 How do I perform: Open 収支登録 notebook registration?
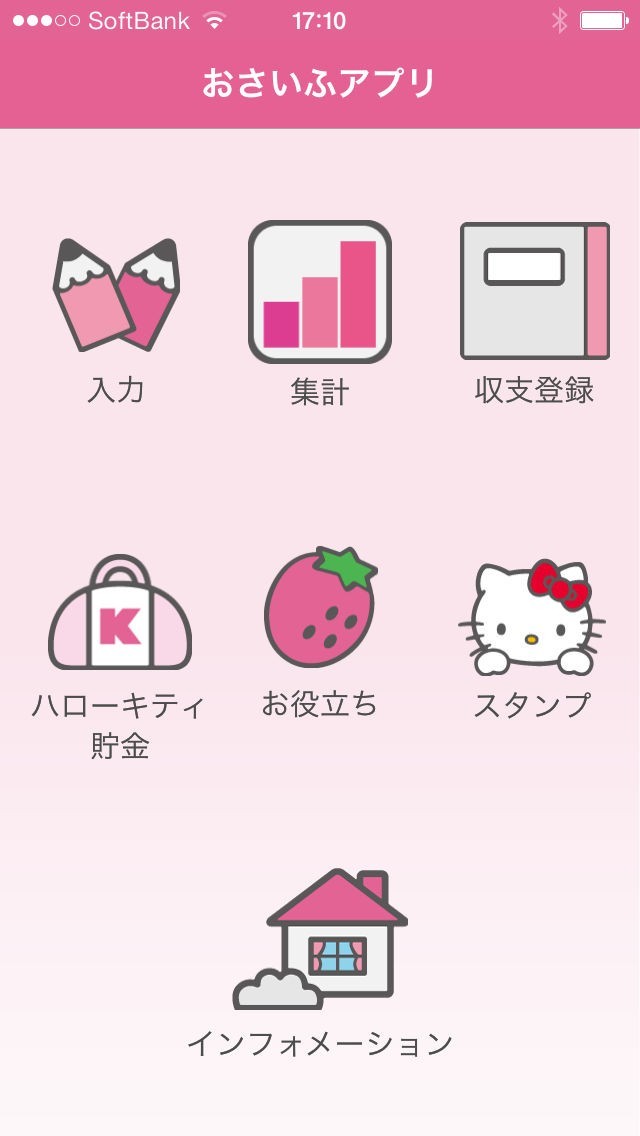534,292
